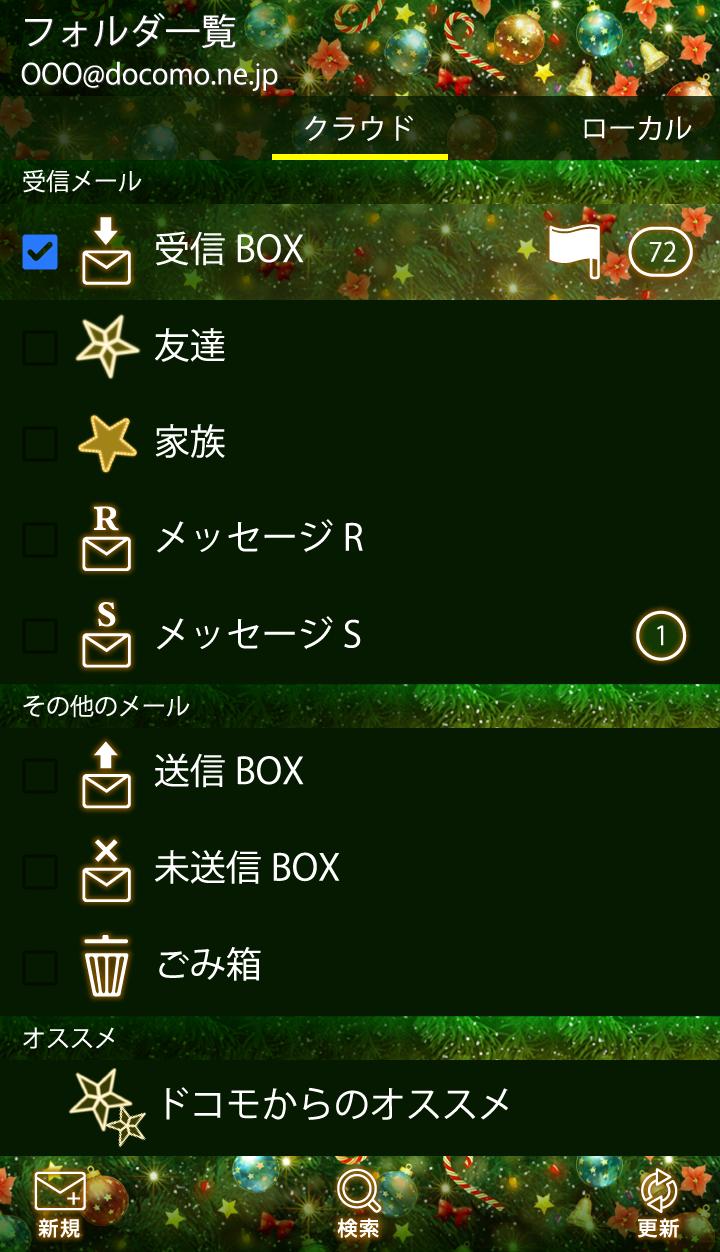
Task: Open the 友達 folder
Action: pos(190,347)
